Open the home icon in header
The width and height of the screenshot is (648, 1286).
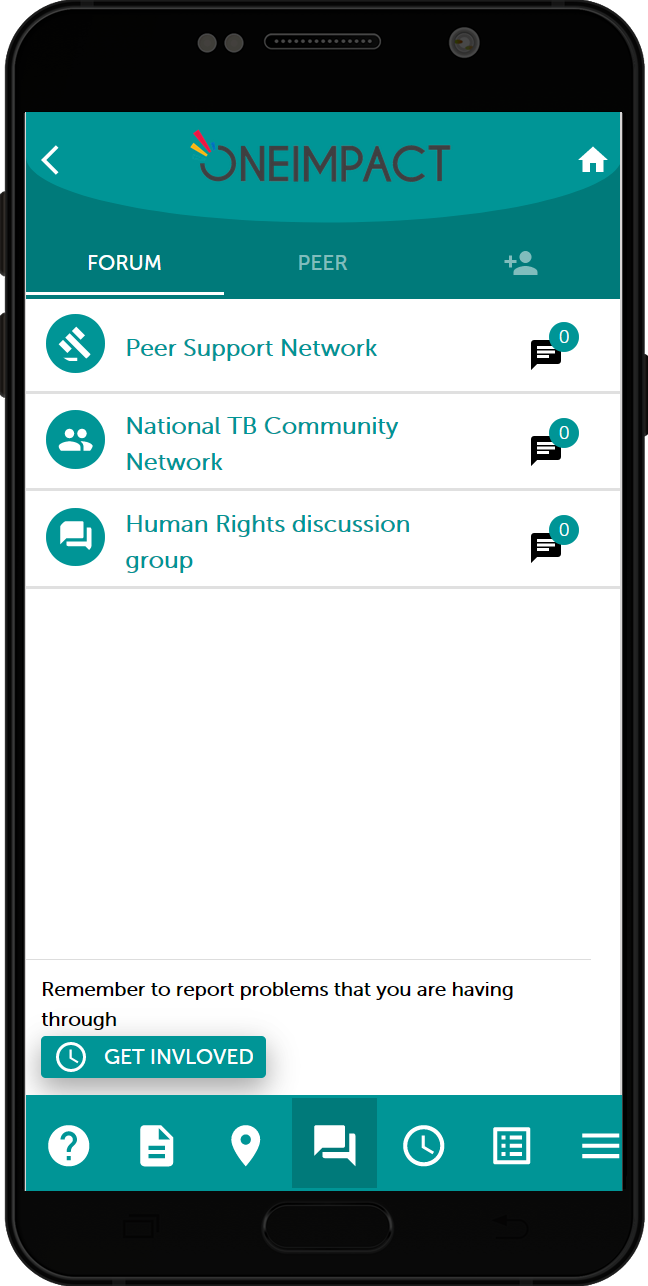[x=592, y=160]
